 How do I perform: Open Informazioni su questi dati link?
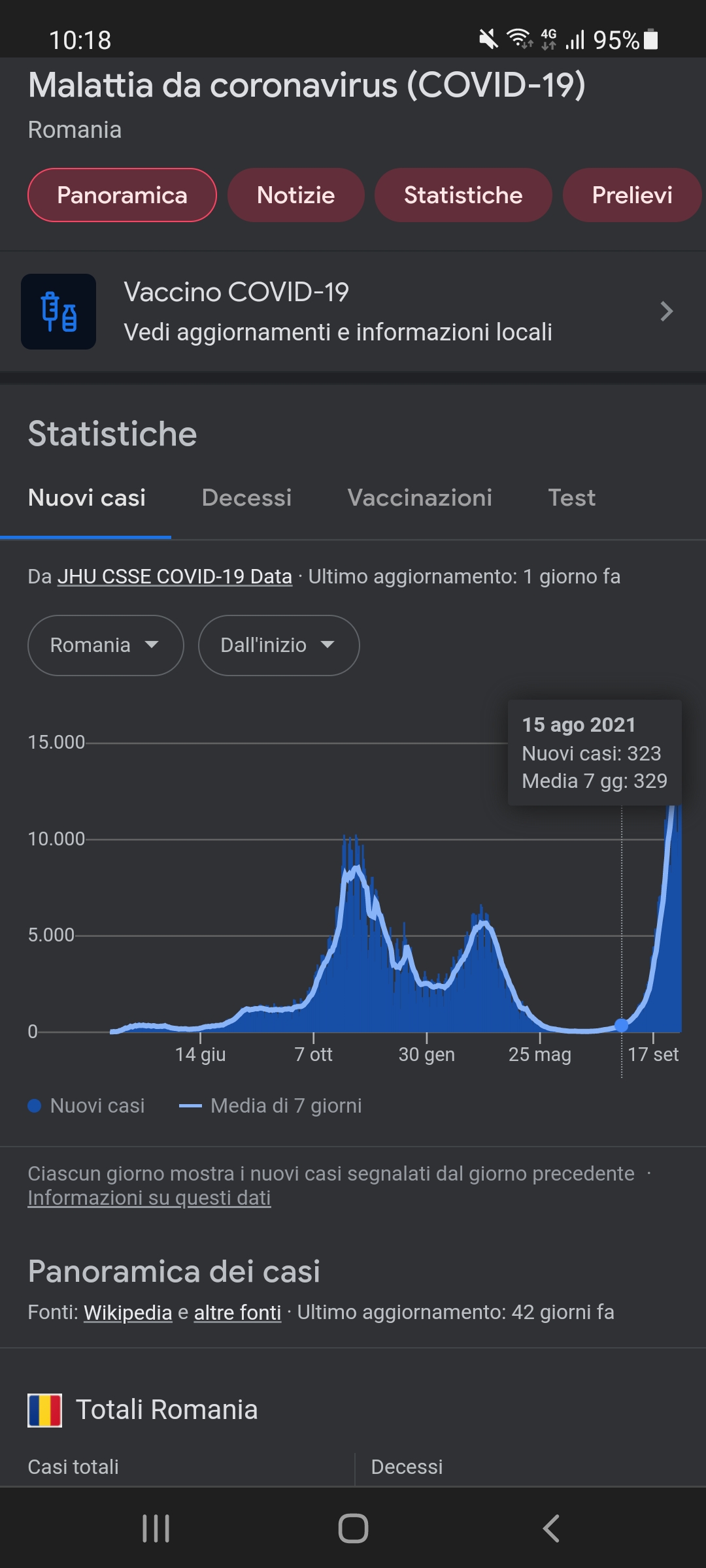point(149,1198)
